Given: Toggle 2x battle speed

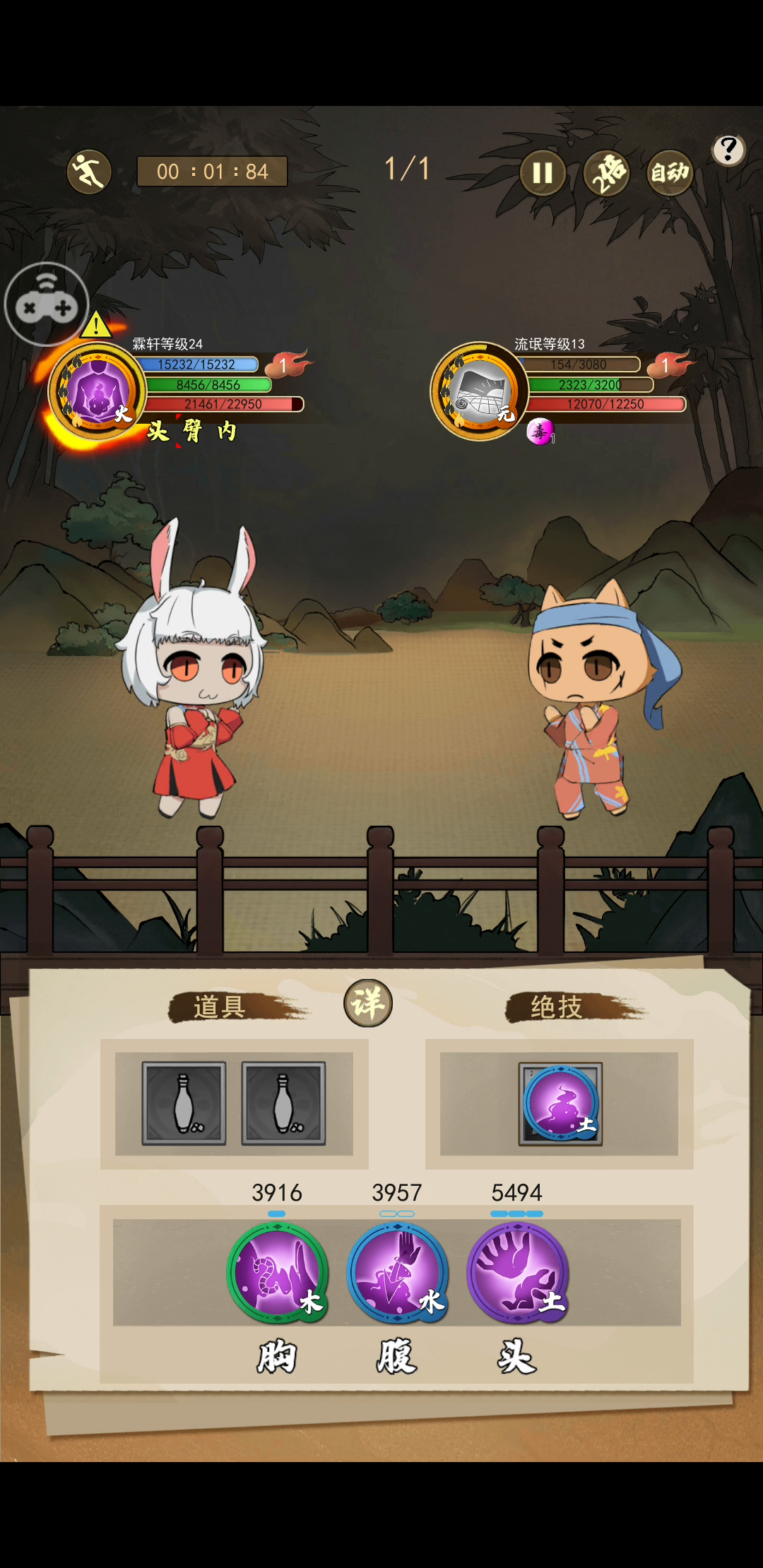Looking at the screenshot, I should [x=607, y=172].
